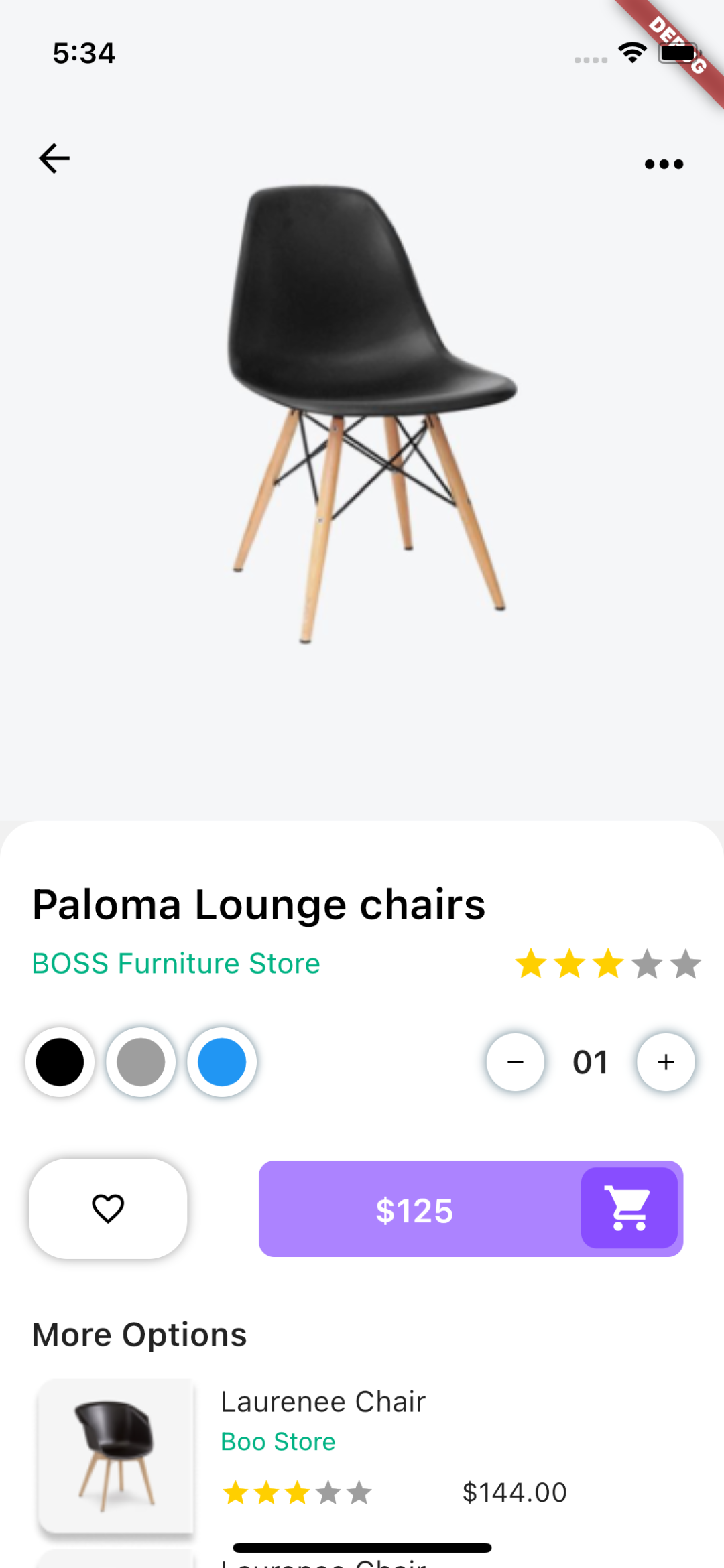Screen dimensions: 724x1568
Task: Go back using the arrow icon
Action: [54, 159]
